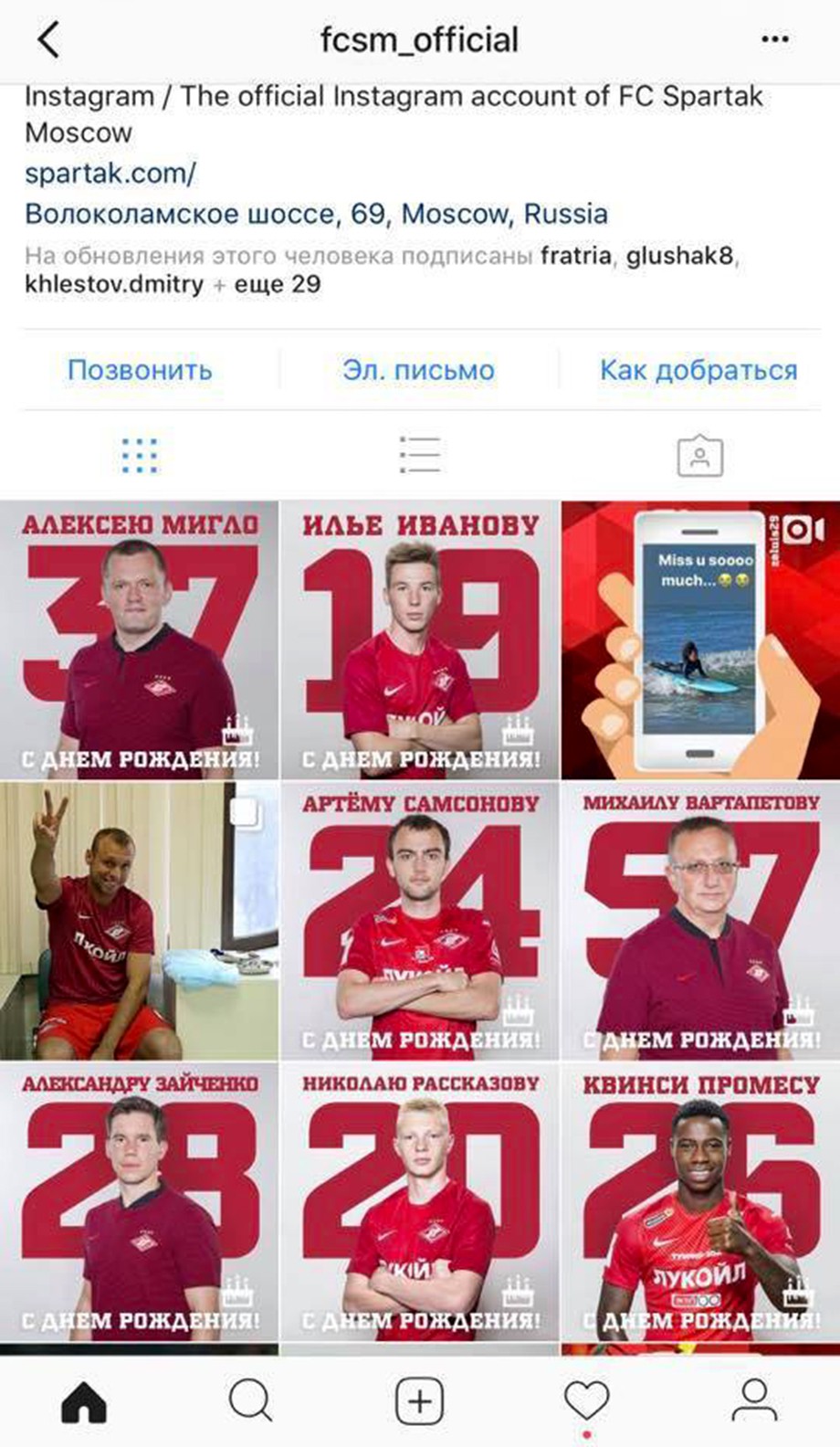
Task: Open the Квинси Промесу birthday post
Action: tap(700, 1201)
